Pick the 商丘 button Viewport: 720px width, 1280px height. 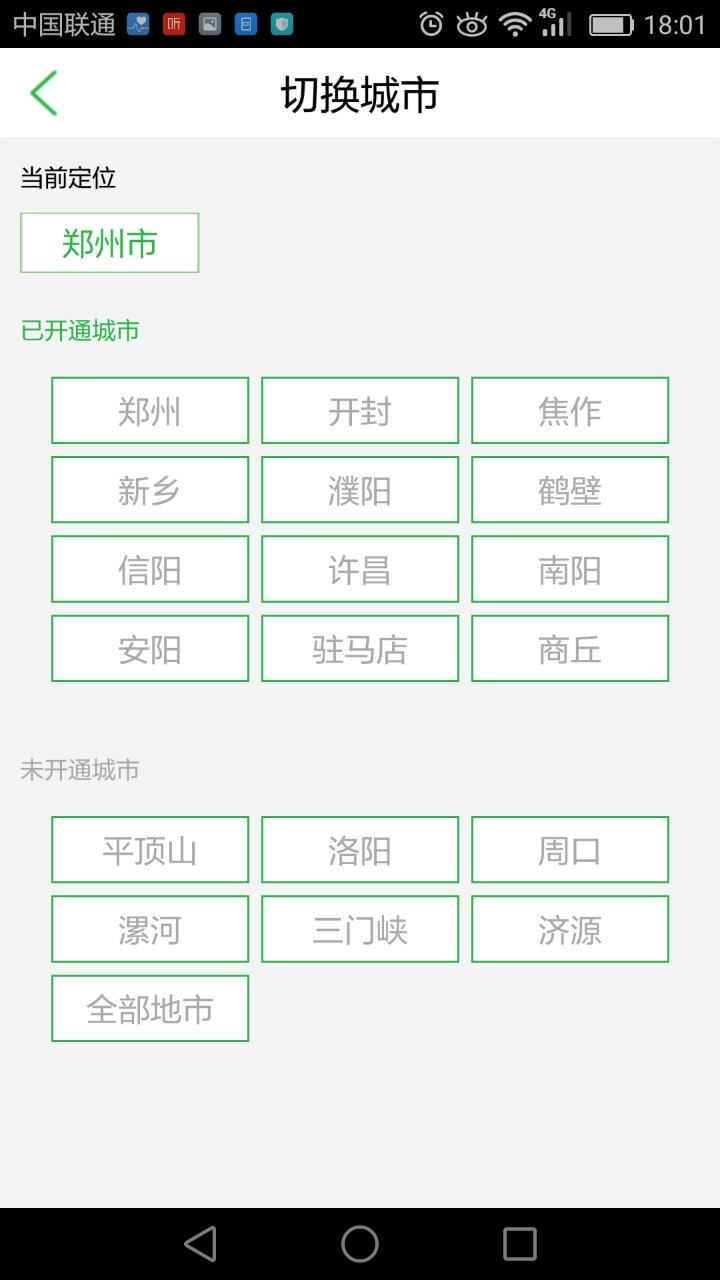point(570,649)
